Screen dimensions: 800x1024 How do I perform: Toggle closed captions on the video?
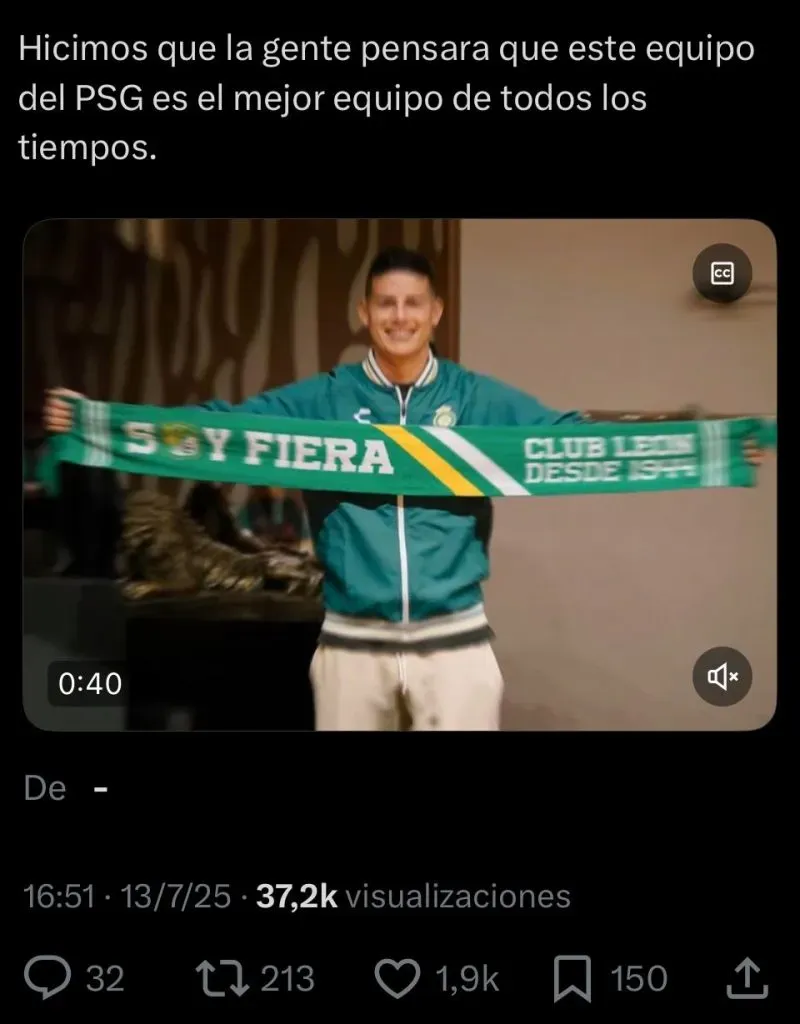[722, 272]
